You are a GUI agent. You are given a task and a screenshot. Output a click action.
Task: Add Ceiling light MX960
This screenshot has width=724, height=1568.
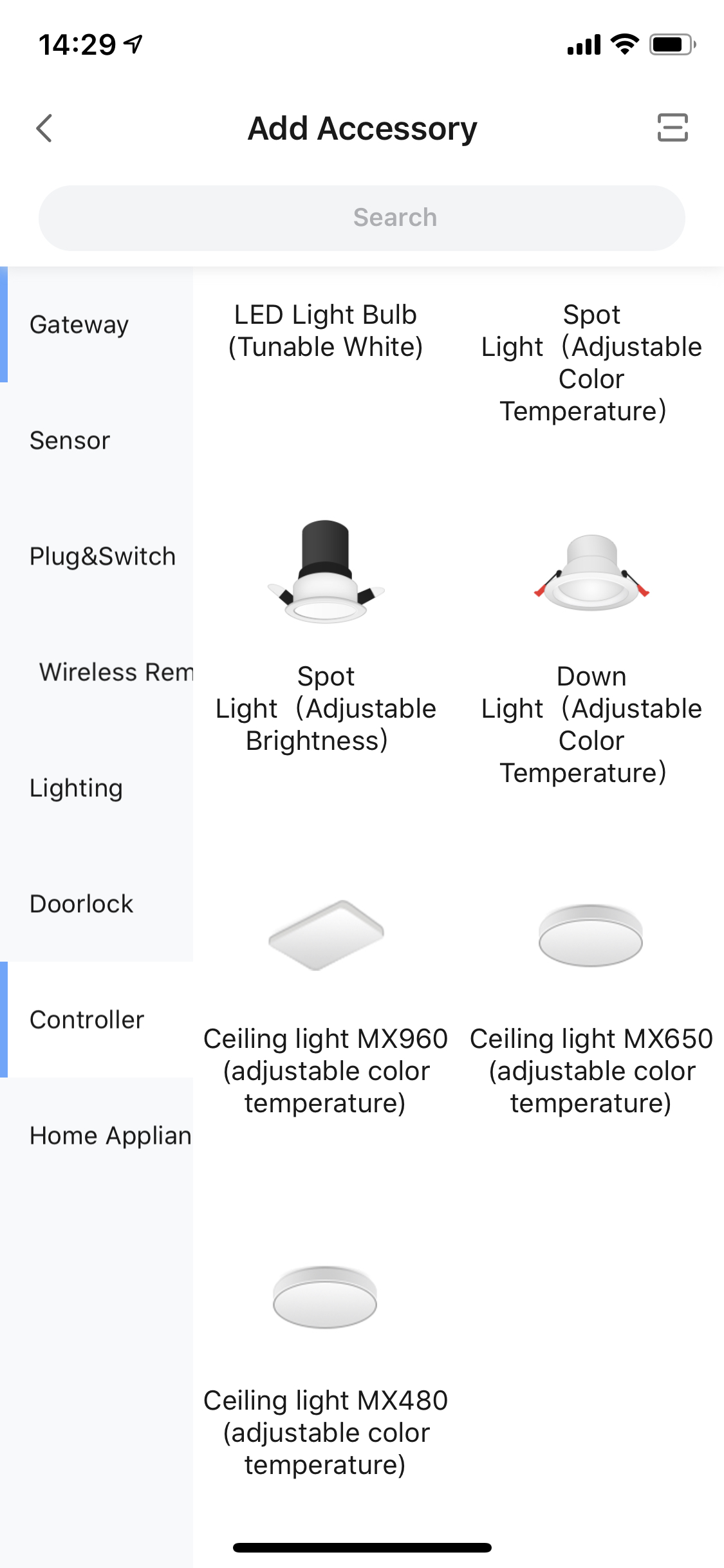326,1004
